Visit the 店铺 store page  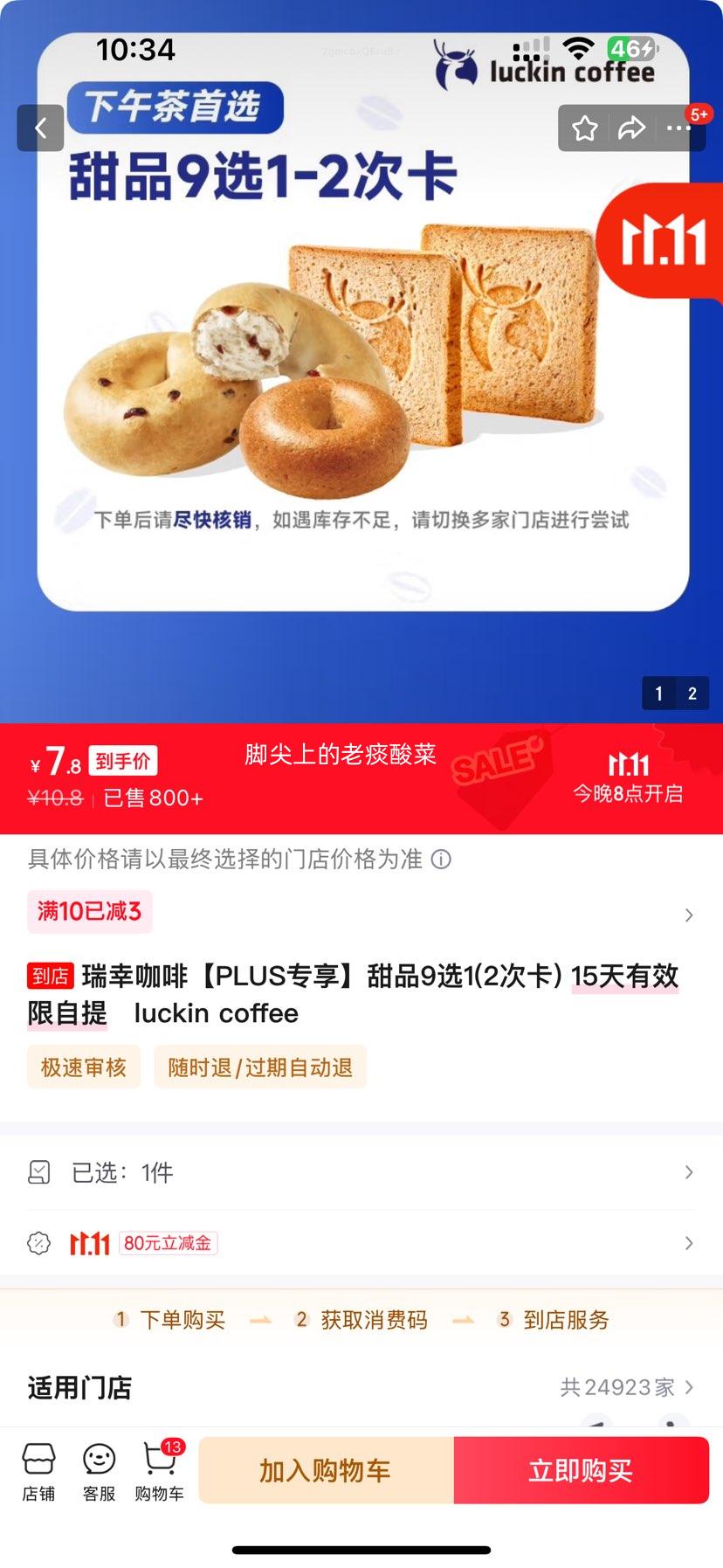(x=38, y=1471)
